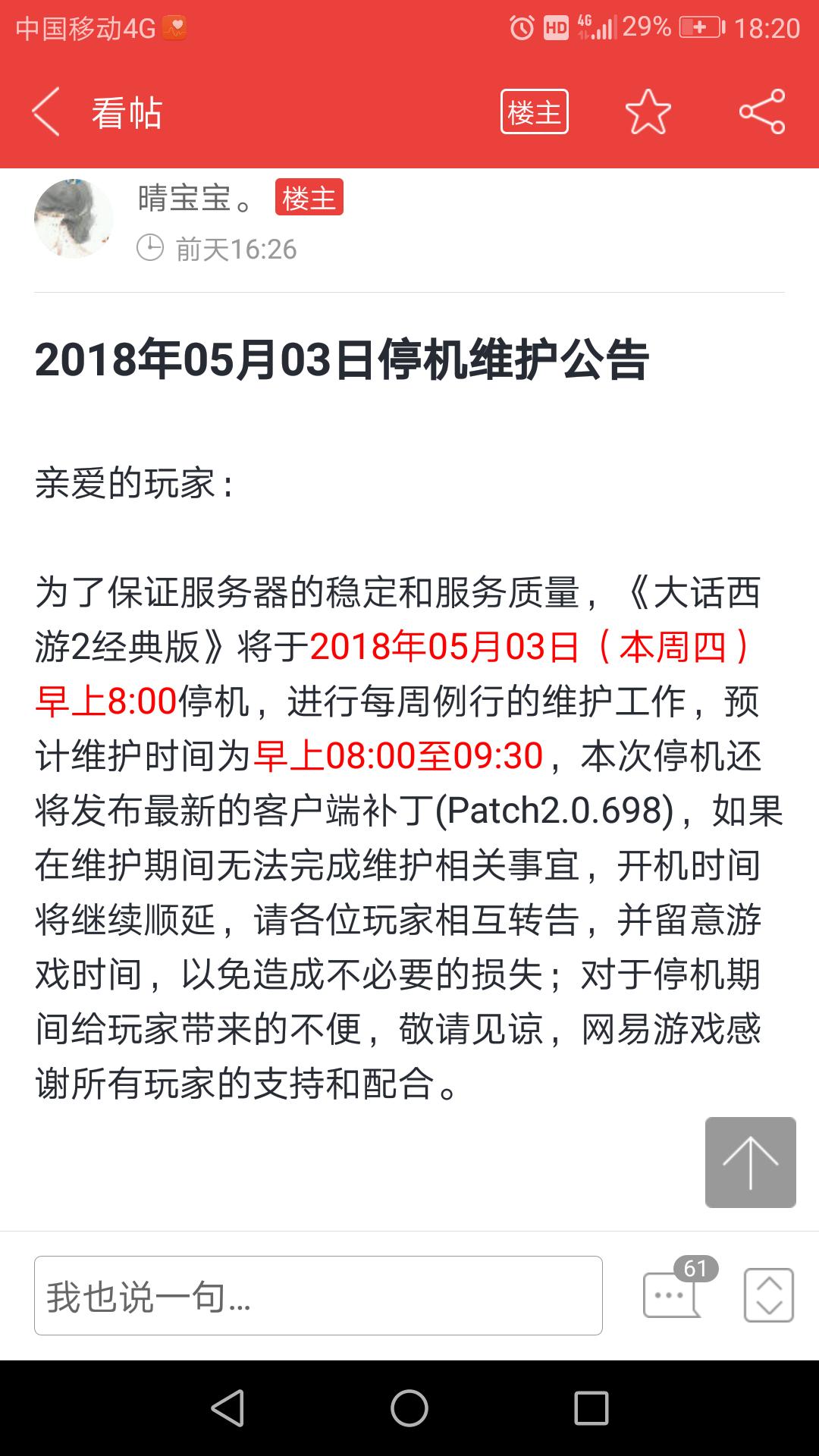Open 晴宝宝's profile avatar
This screenshot has height=1456, width=819.
pos(74,218)
